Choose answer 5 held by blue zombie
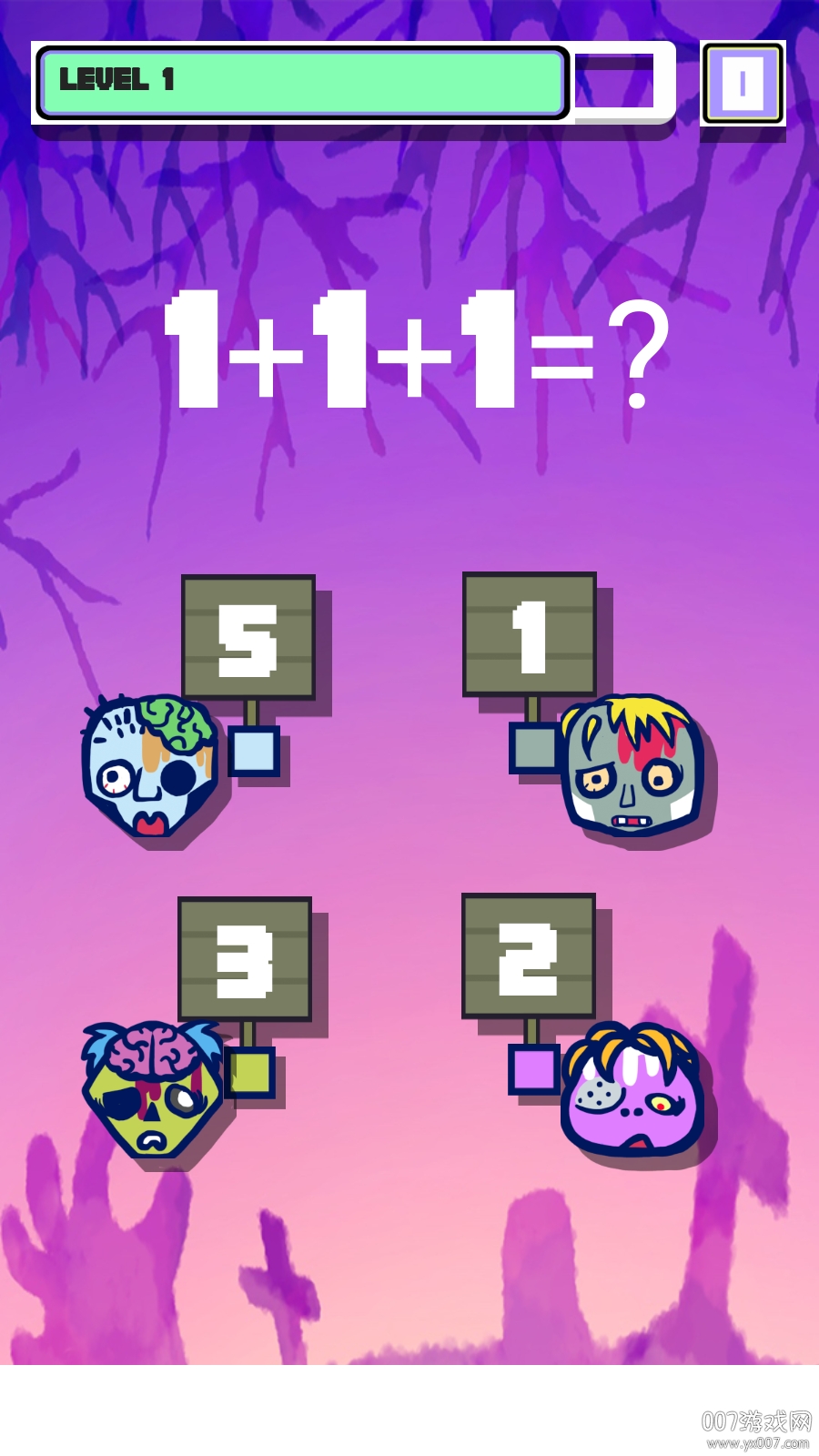The image size is (819, 1456). (248, 639)
